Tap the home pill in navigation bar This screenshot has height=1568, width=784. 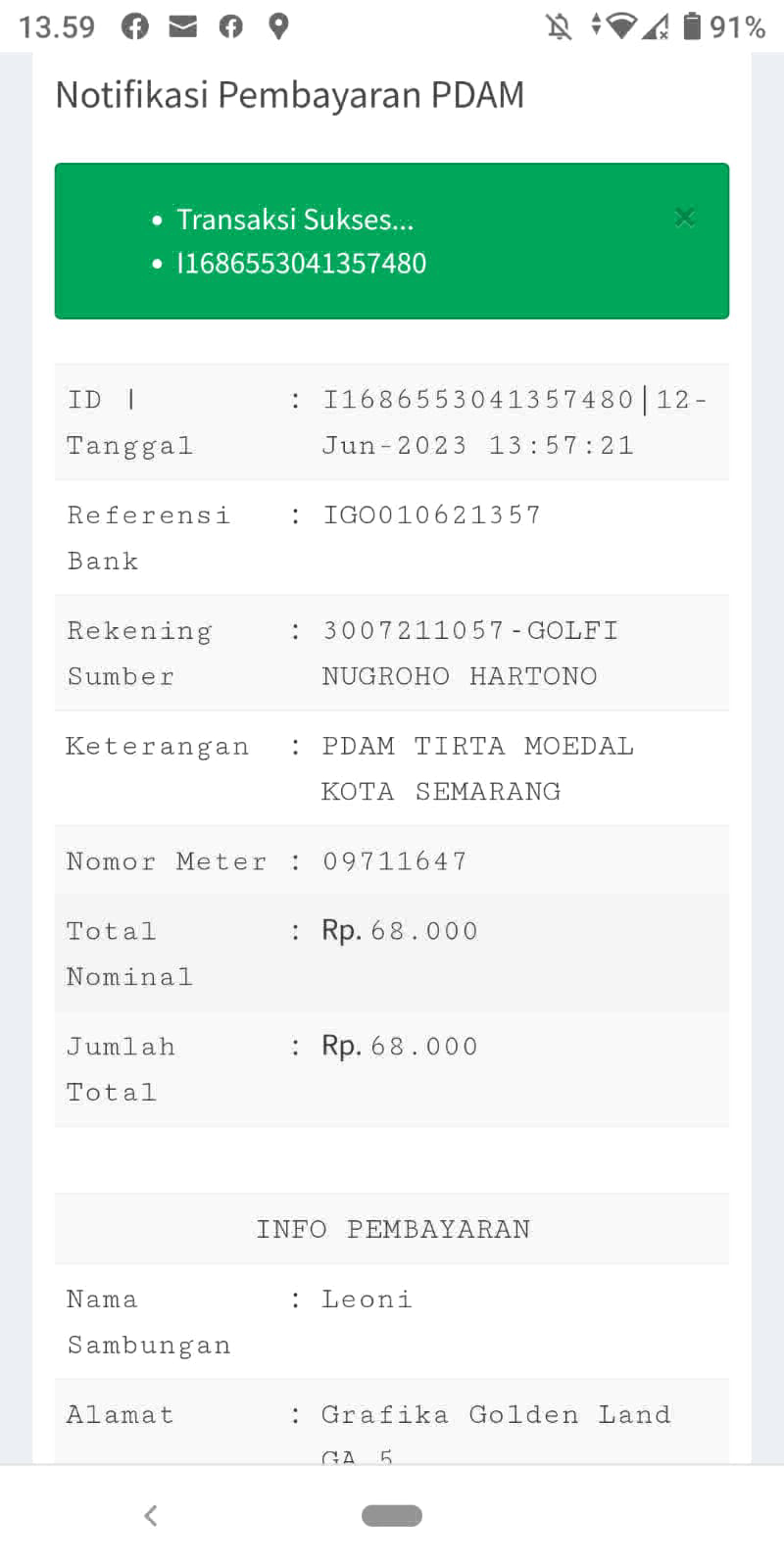tap(392, 1515)
